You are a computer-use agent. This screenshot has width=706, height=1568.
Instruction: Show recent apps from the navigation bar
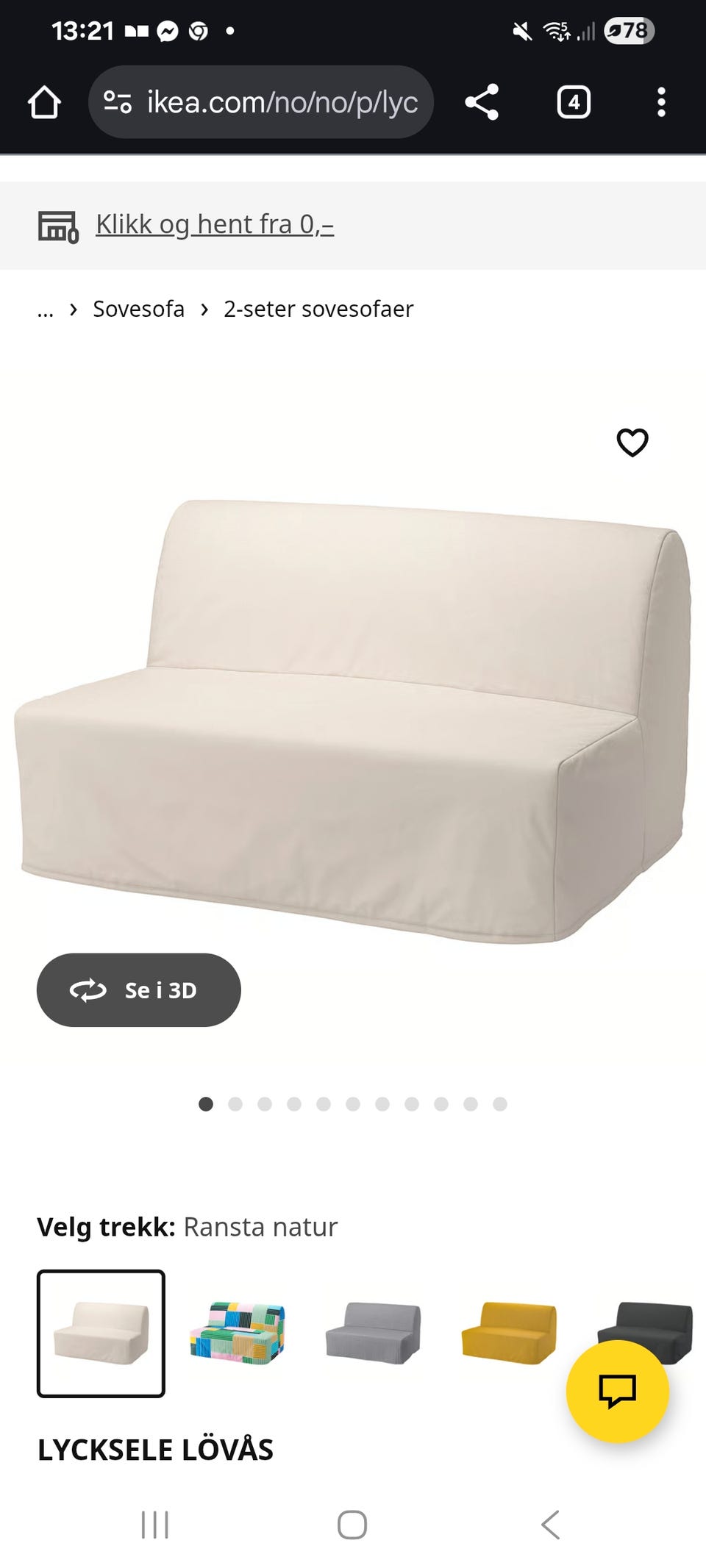click(x=155, y=1525)
